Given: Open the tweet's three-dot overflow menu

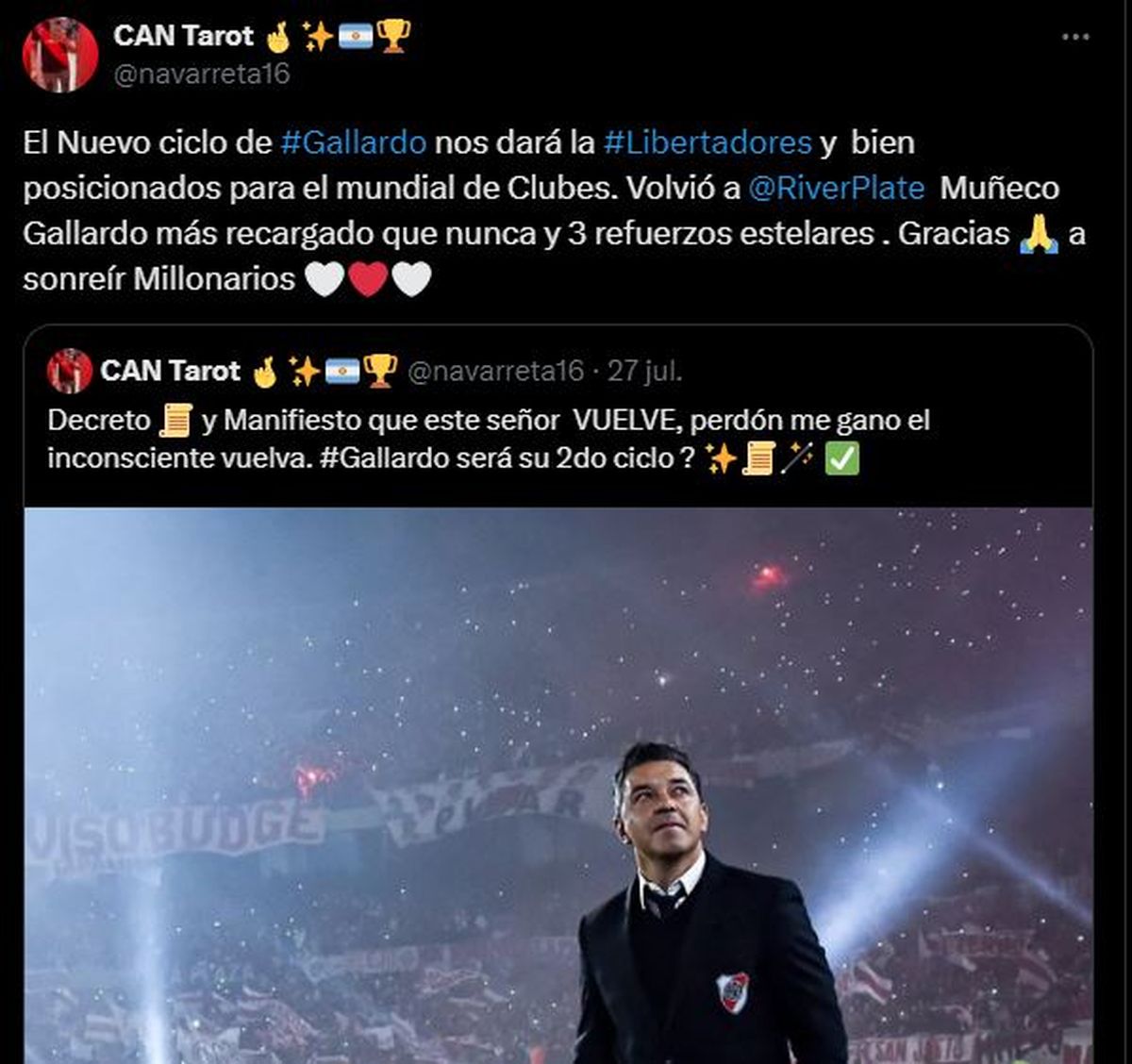Looking at the screenshot, I should [x=1075, y=38].
